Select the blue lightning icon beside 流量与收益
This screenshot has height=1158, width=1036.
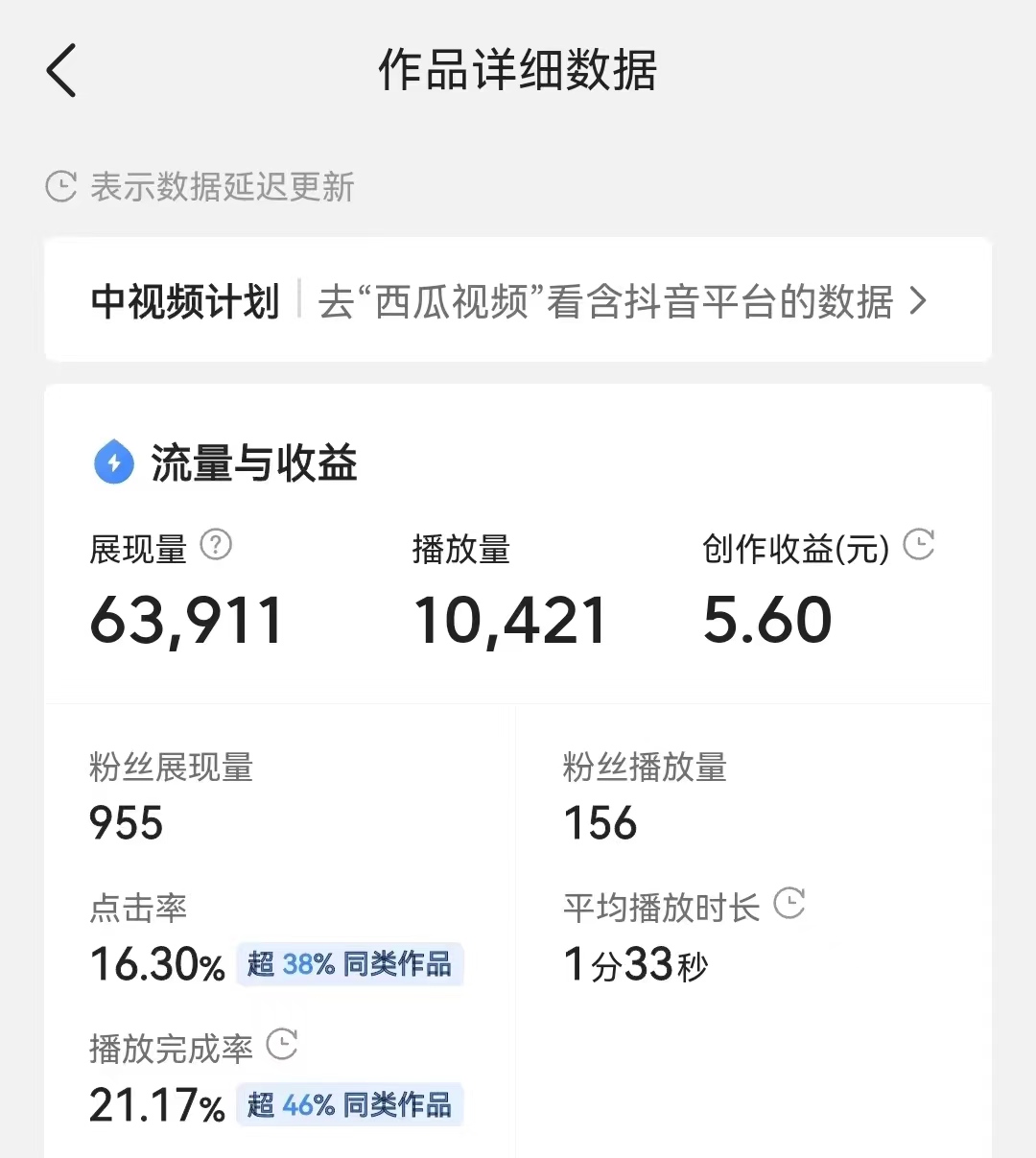click(113, 462)
